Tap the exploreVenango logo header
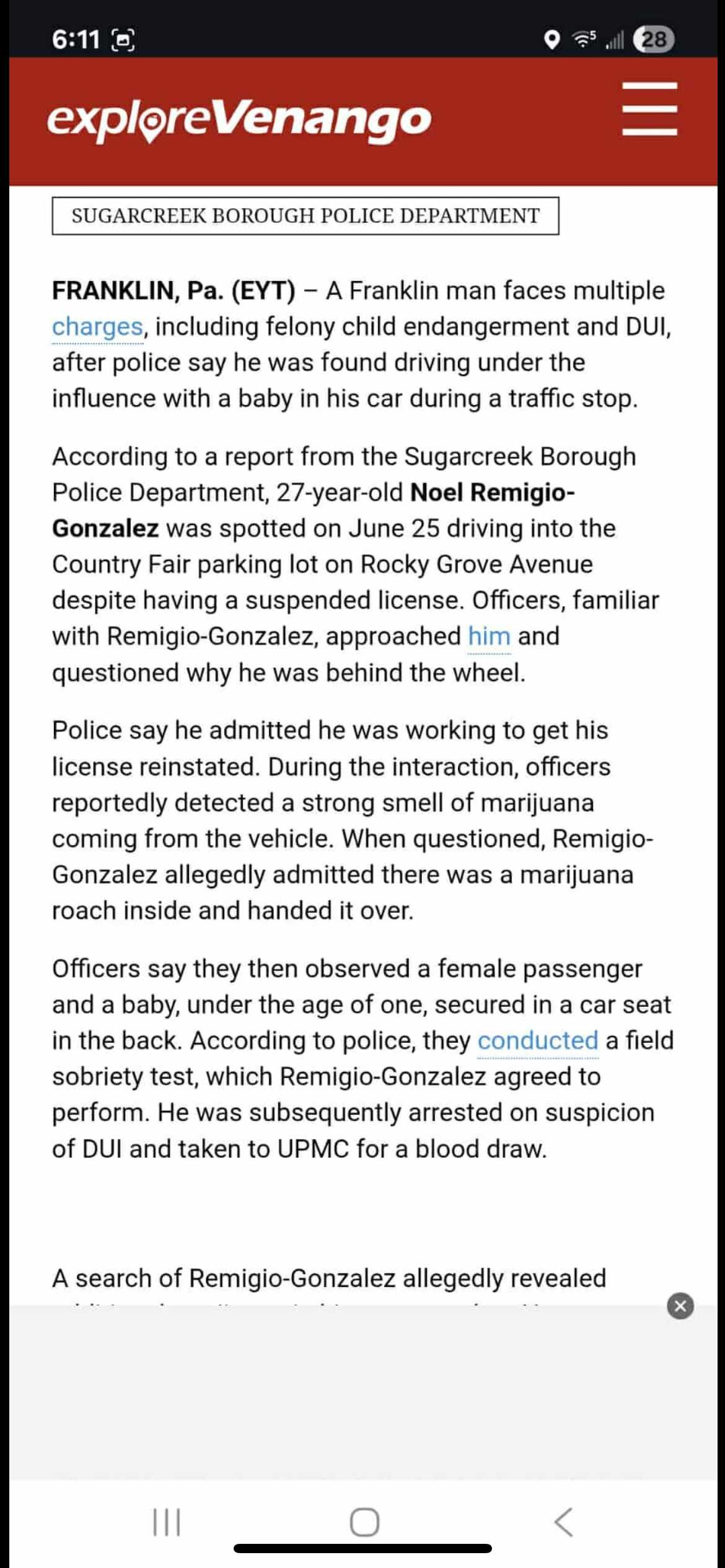 click(239, 119)
